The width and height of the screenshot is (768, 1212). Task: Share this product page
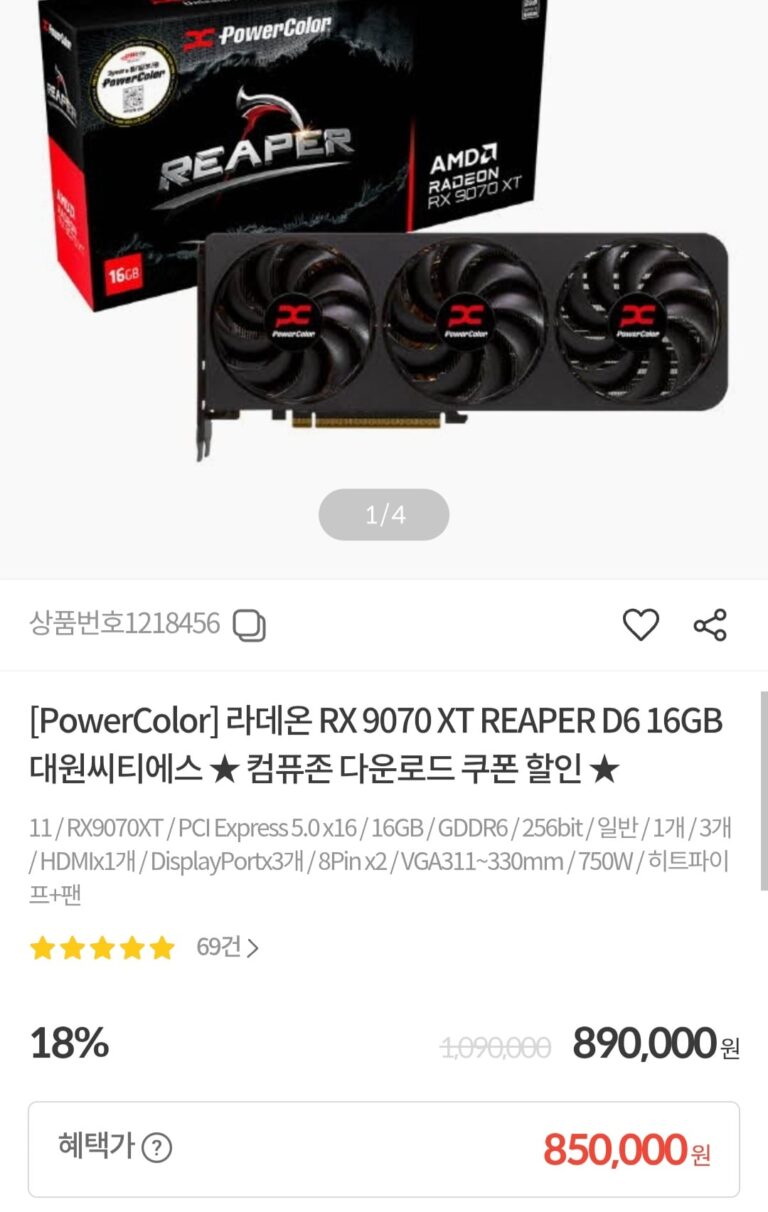[x=710, y=625]
